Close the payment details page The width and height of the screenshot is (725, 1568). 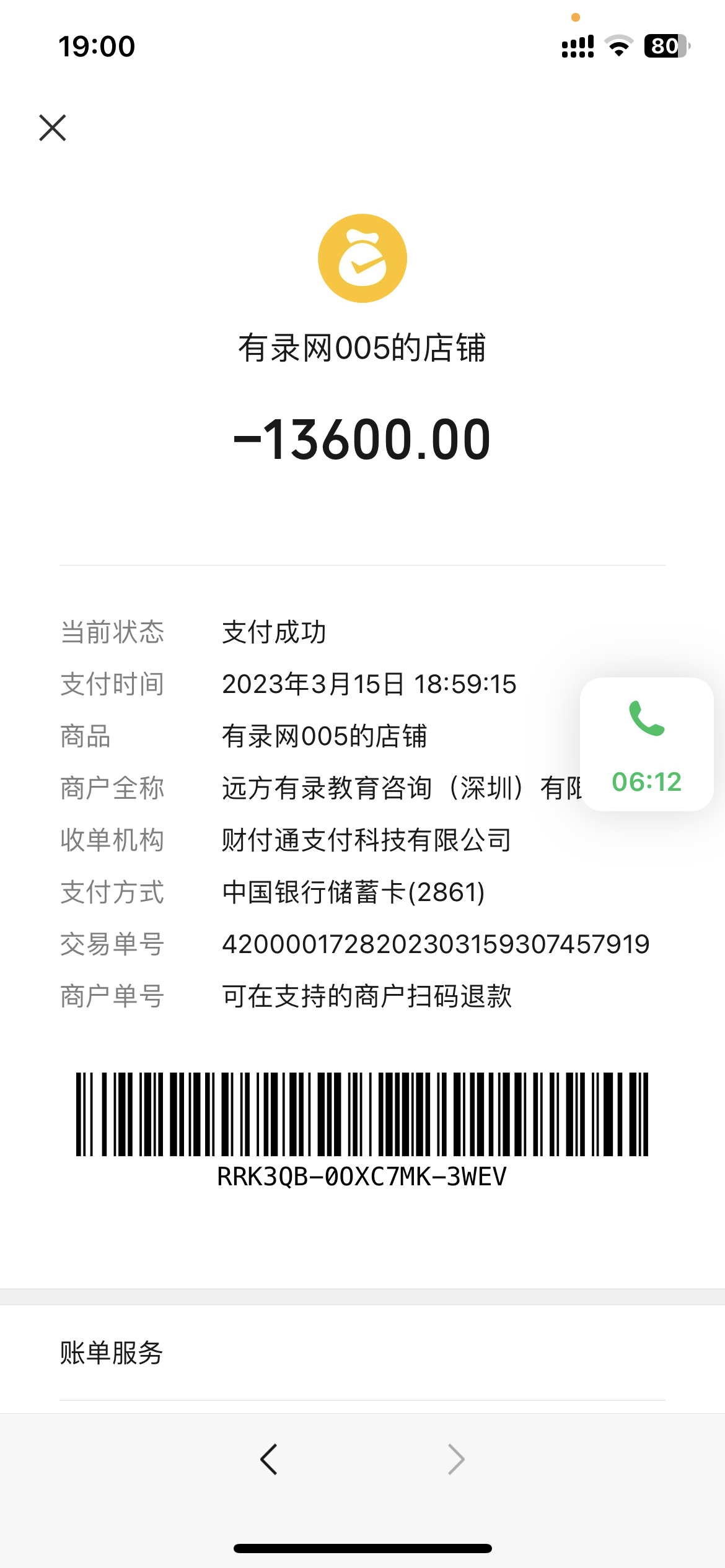[x=53, y=128]
